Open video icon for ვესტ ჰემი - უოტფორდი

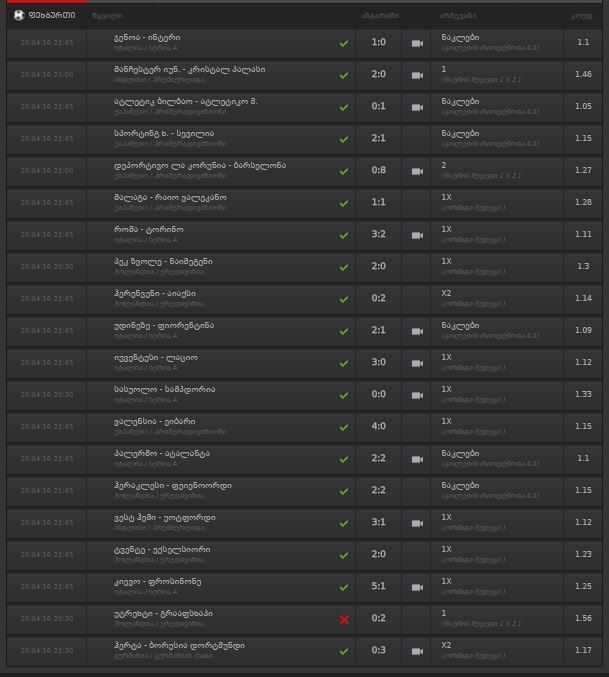(x=417, y=523)
